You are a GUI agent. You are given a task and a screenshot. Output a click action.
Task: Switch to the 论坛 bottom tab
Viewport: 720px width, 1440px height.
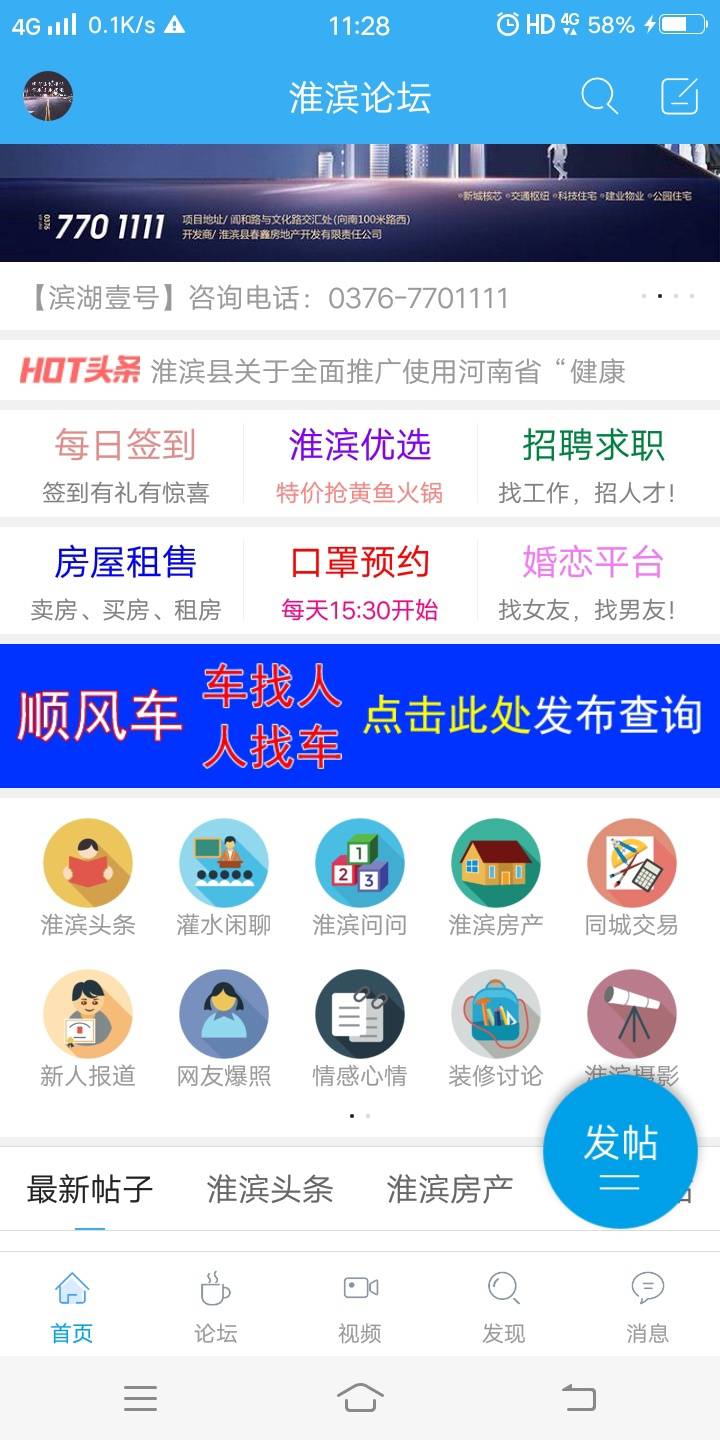(216, 1307)
